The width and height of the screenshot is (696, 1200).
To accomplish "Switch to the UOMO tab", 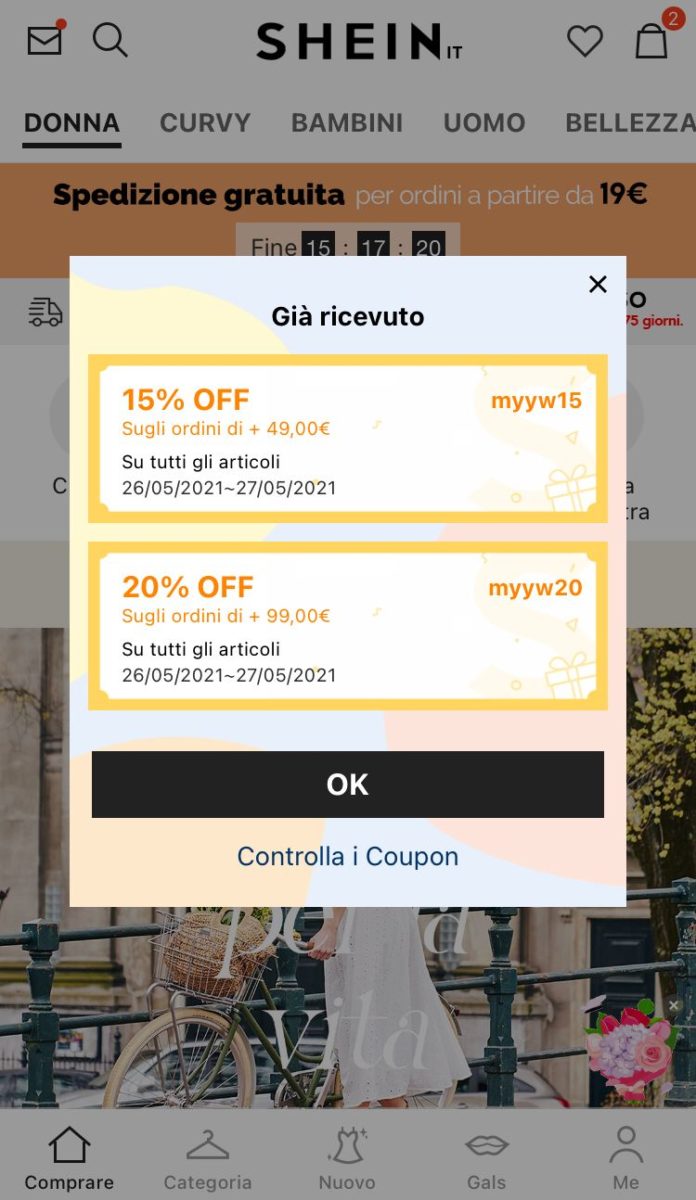I will [484, 123].
